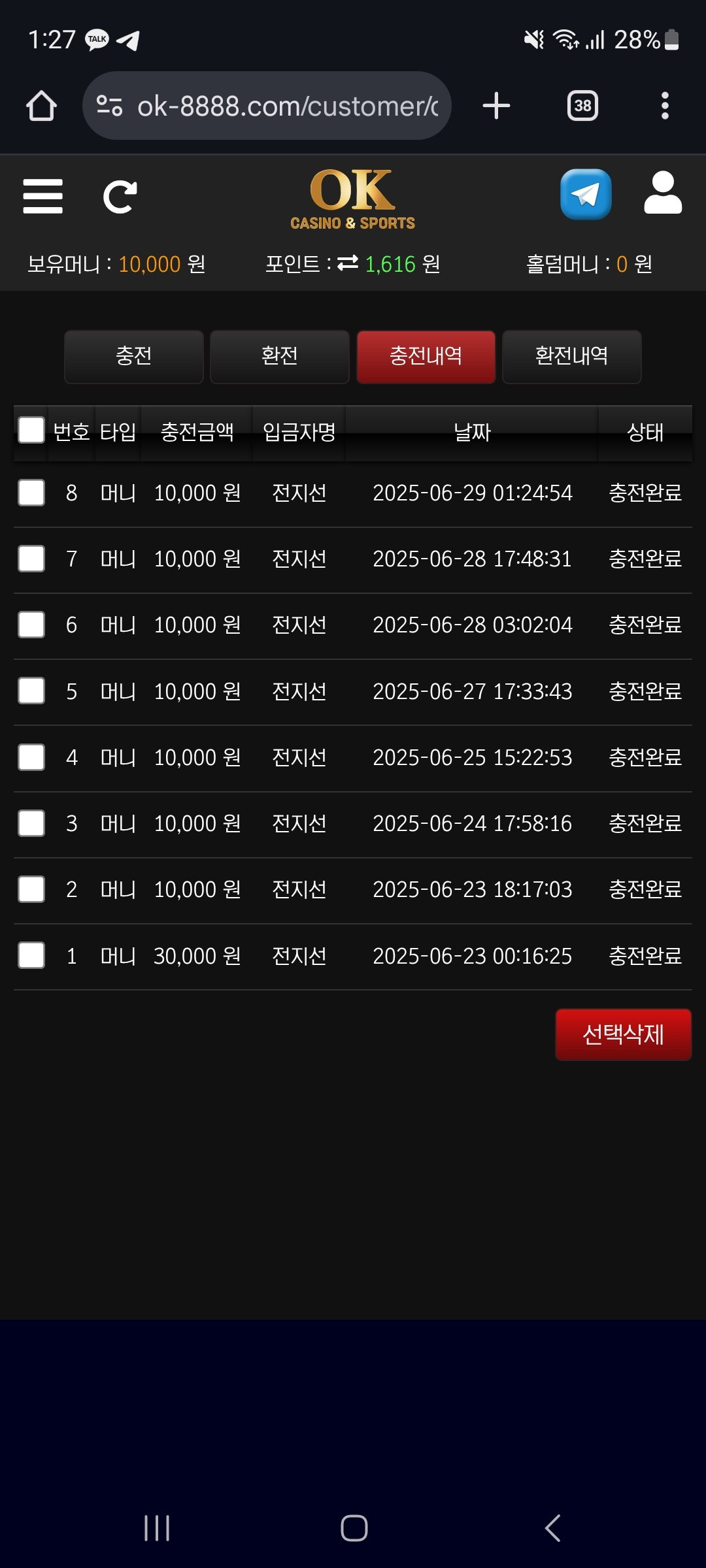The height and width of the screenshot is (1568, 706).
Task: Check the 30,000 원 deposit row
Action: [x=31, y=955]
